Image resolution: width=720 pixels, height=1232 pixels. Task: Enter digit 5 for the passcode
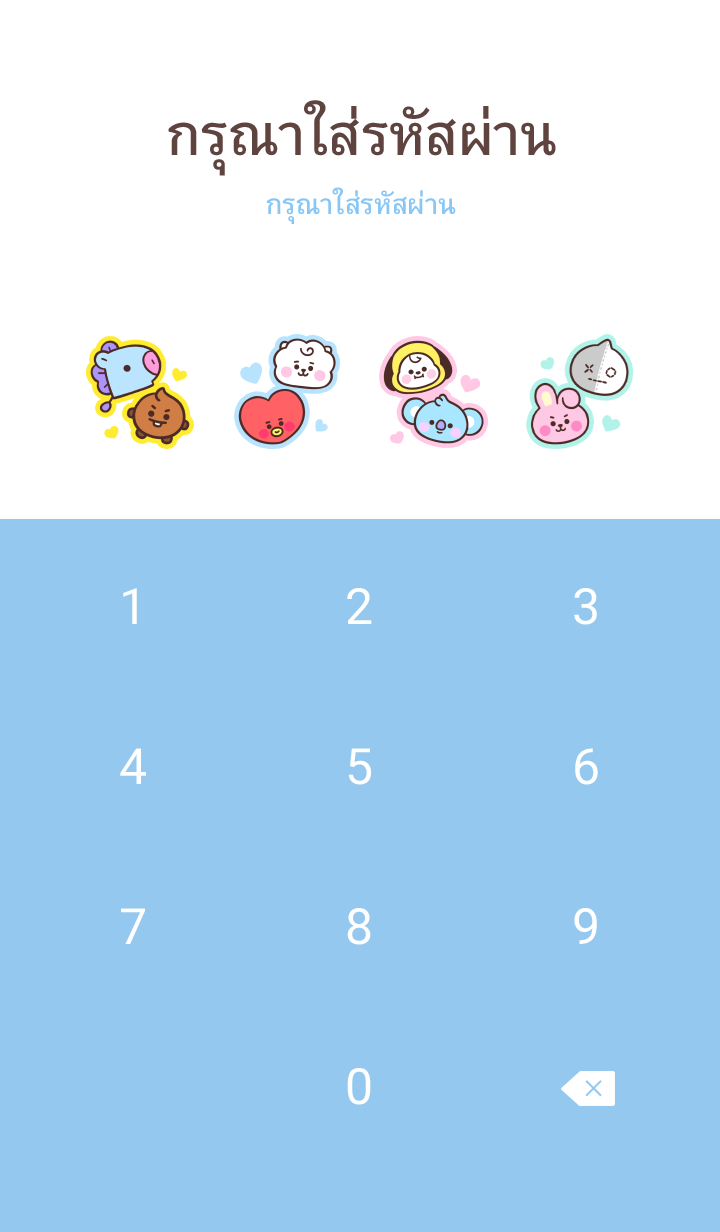(x=359, y=767)
